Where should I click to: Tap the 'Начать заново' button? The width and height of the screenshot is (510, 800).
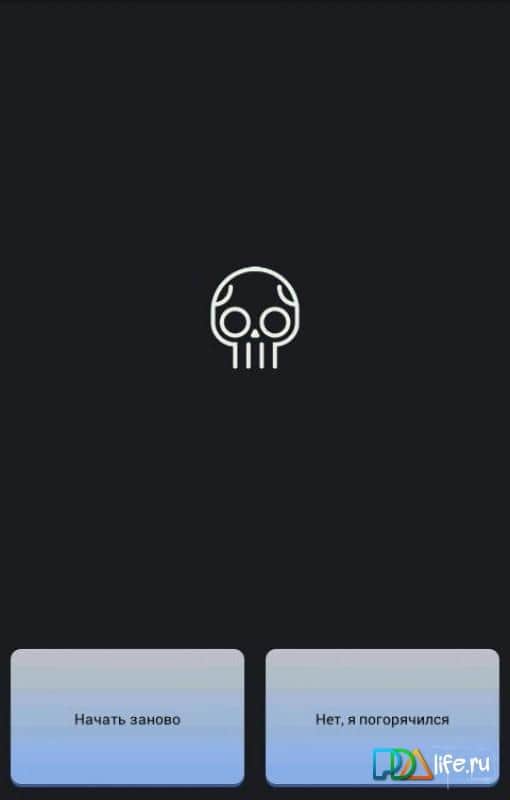point(128,717)
